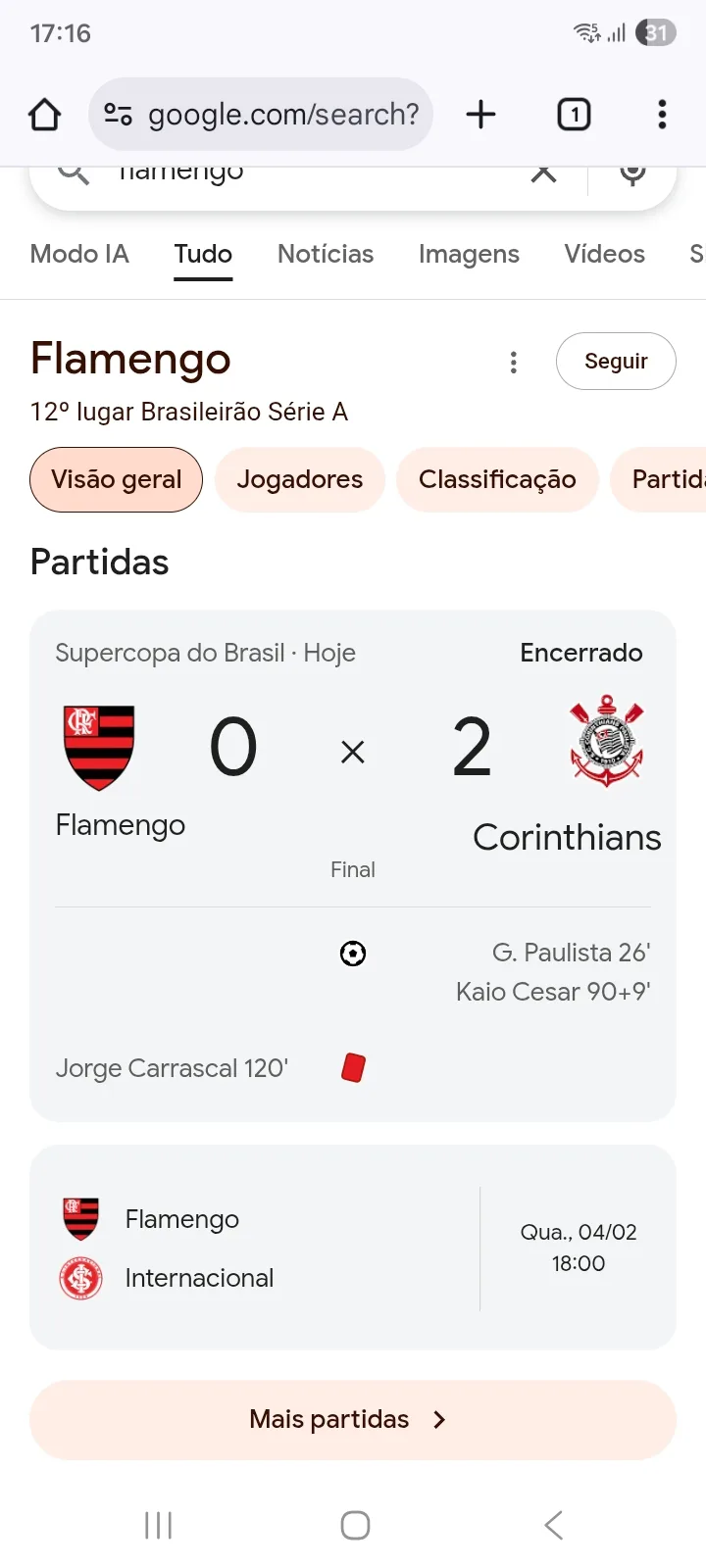Select the Classificação chip
Image resolution: width=706 pixels, height=1568 pixels.
click(497, 479)
